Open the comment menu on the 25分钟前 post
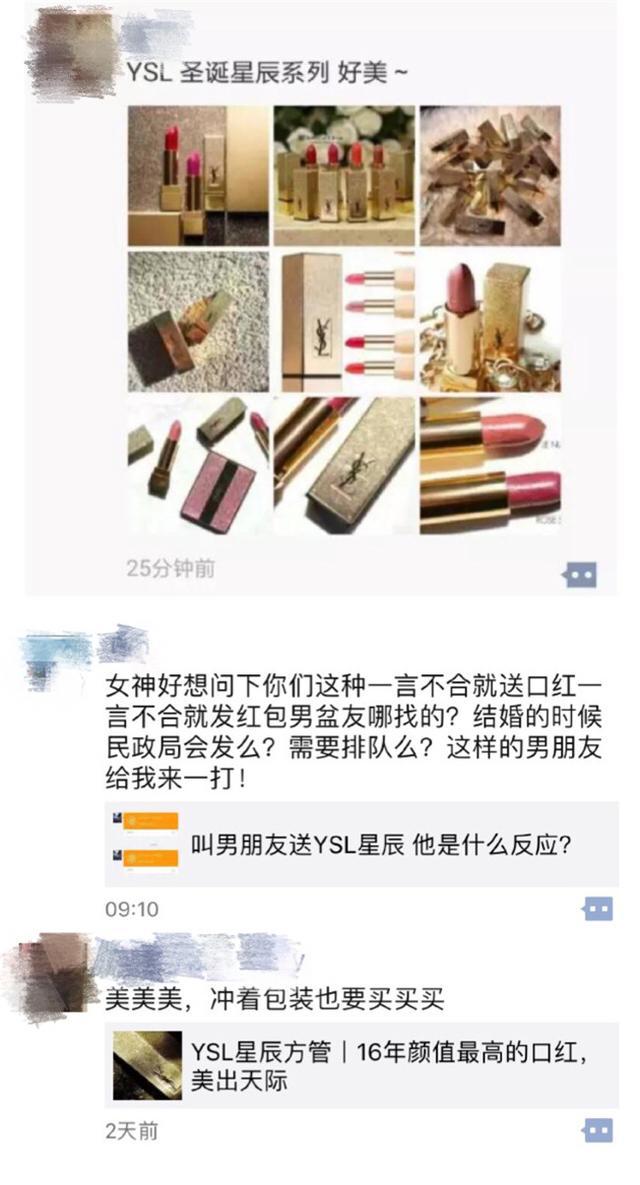 coord(581,574)
